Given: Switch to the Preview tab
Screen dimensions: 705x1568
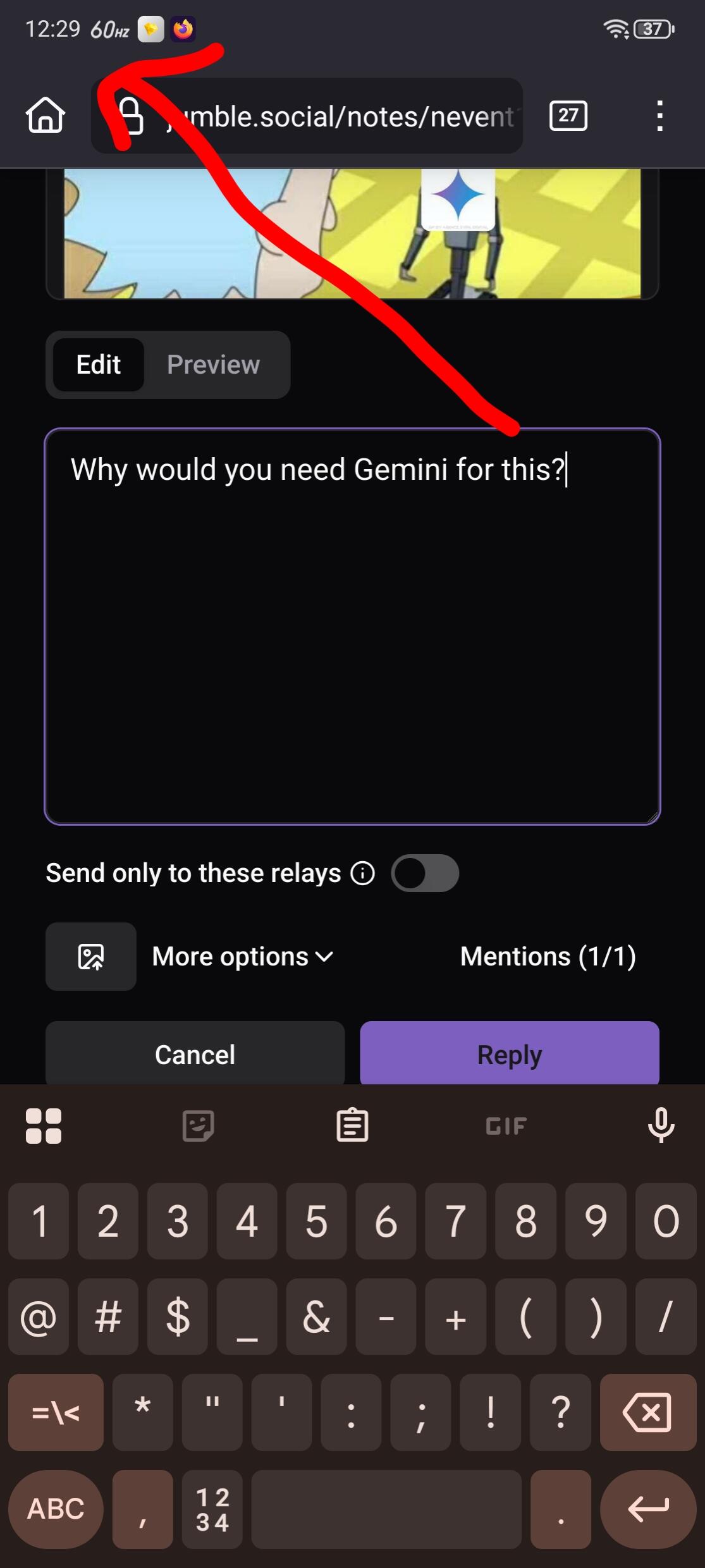Looking at the screenshot, I should [213, 365].
